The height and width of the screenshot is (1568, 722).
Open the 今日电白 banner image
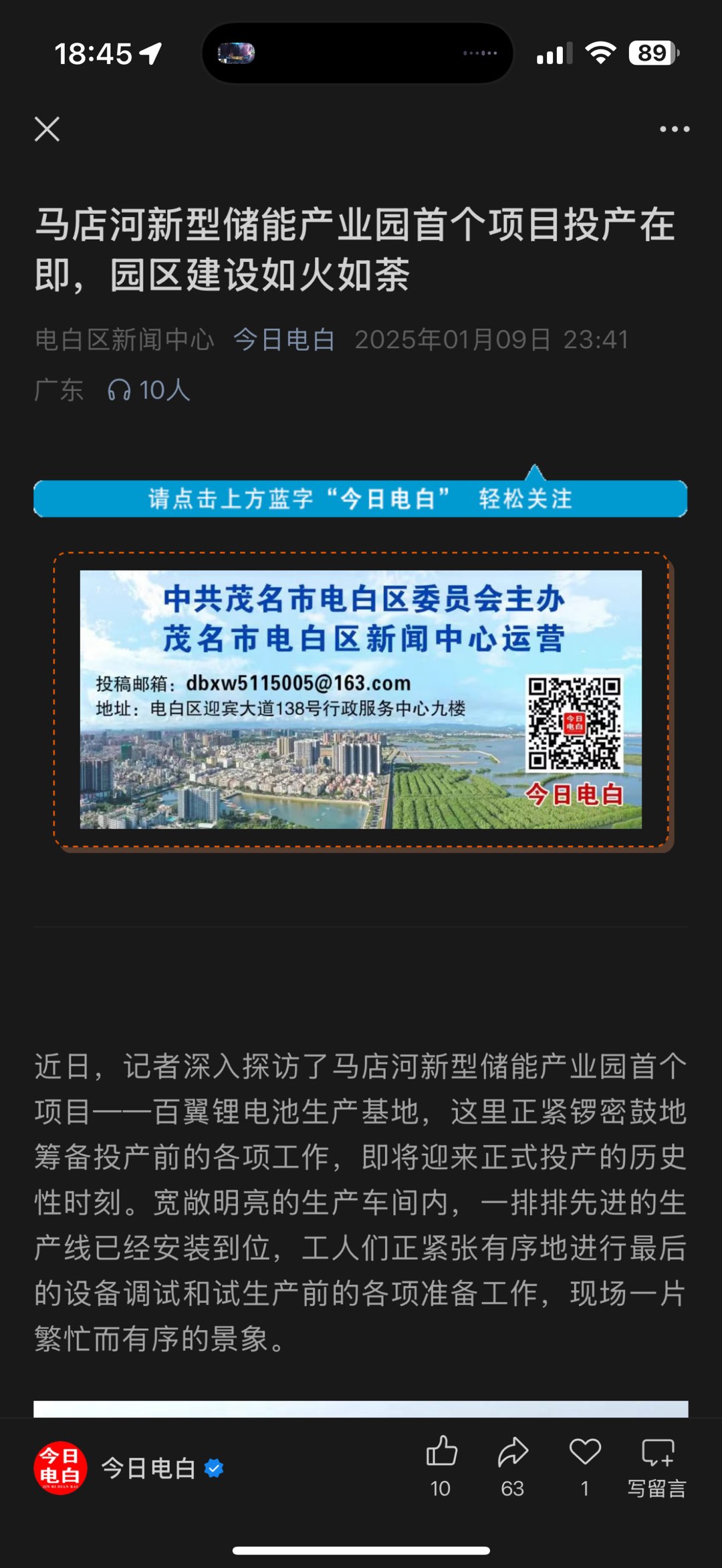click(361, 699)
